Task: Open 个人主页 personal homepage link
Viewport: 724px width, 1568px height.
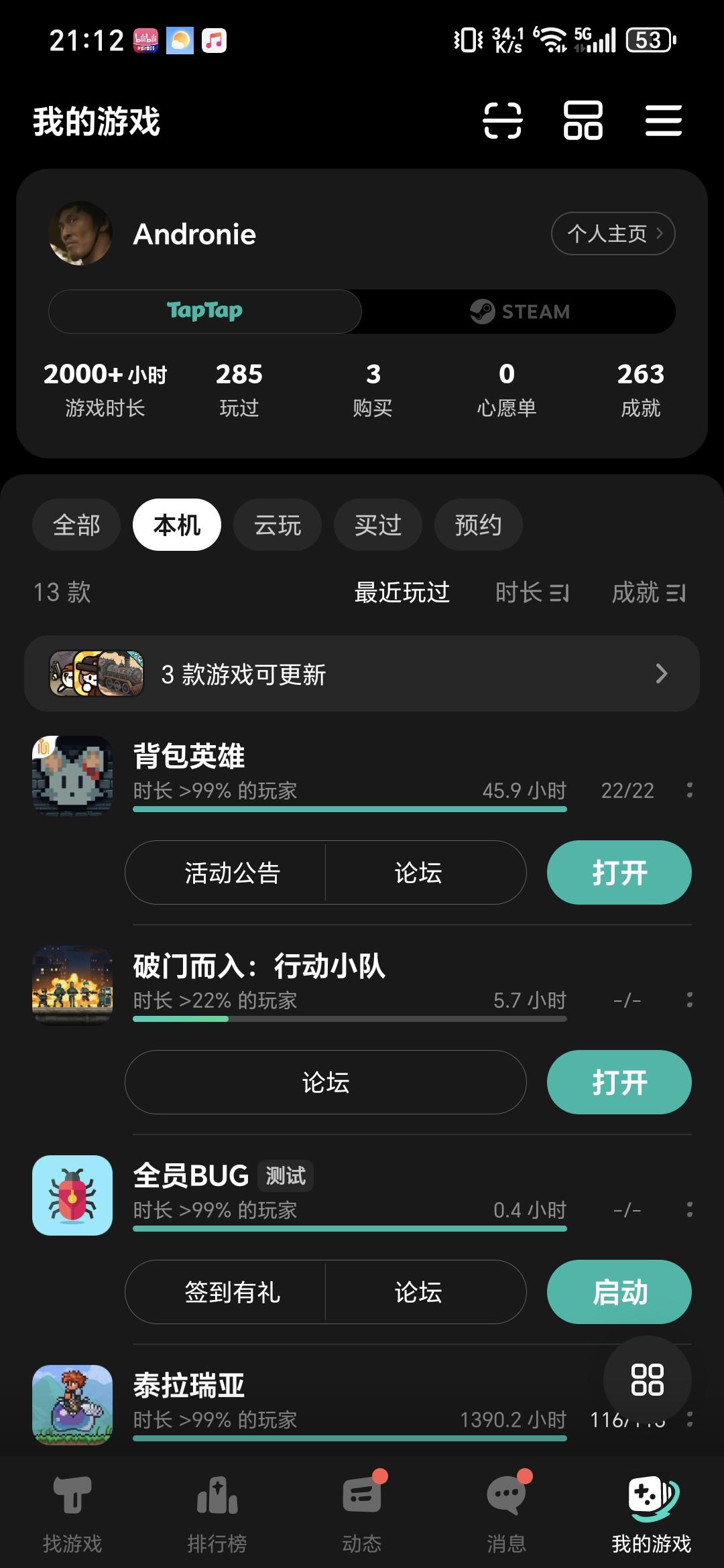Action: click(x=611, y=234)
